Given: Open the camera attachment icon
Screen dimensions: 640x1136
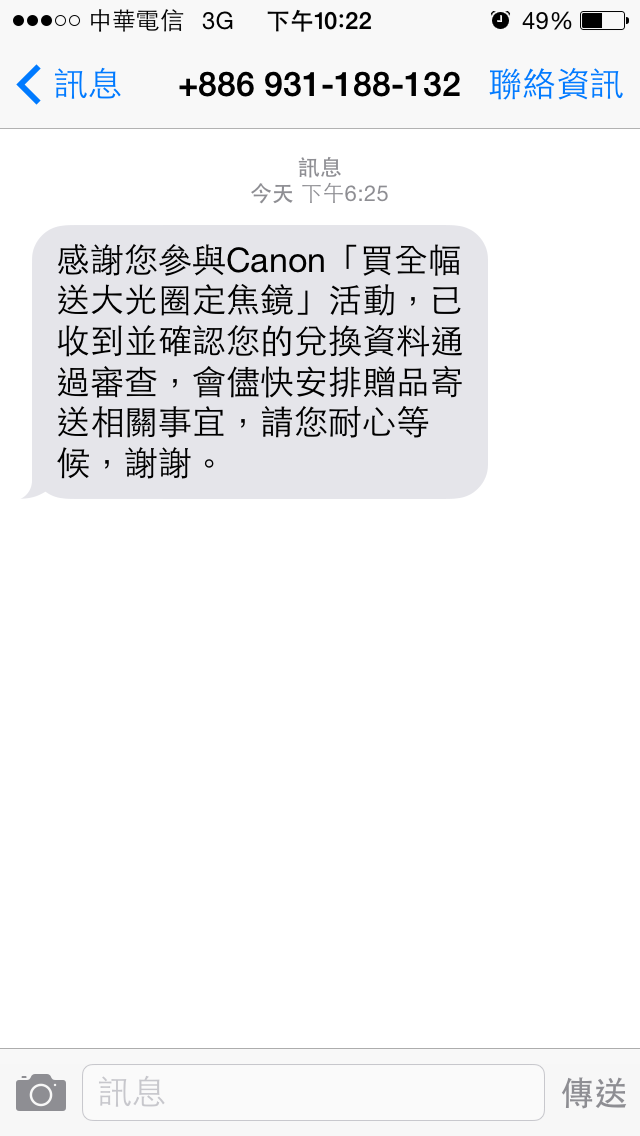Looking at the screenshot, I should [41, 1093].
